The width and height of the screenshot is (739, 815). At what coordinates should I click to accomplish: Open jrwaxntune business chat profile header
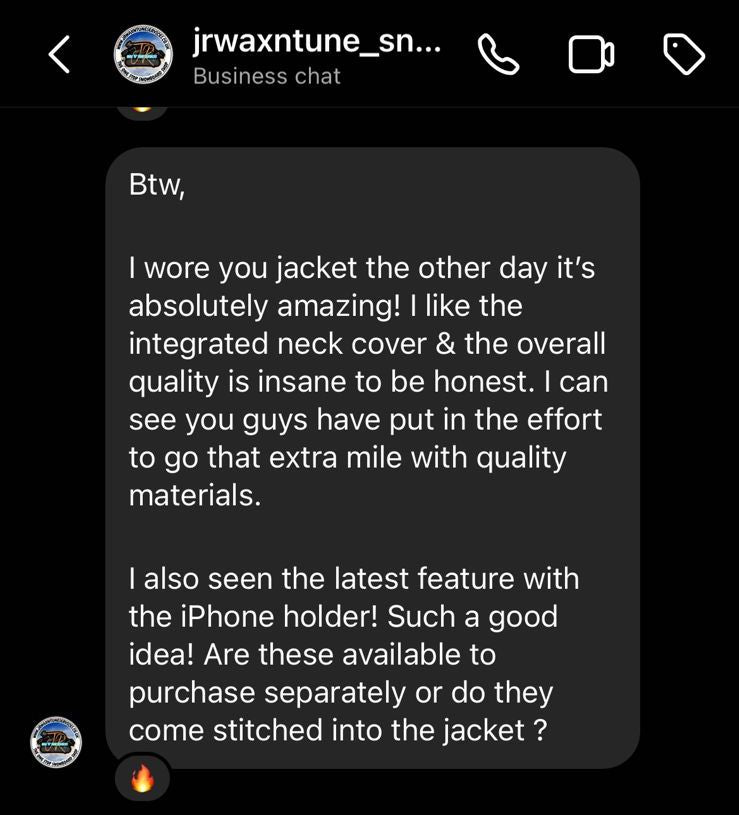[x=315, y=57]
